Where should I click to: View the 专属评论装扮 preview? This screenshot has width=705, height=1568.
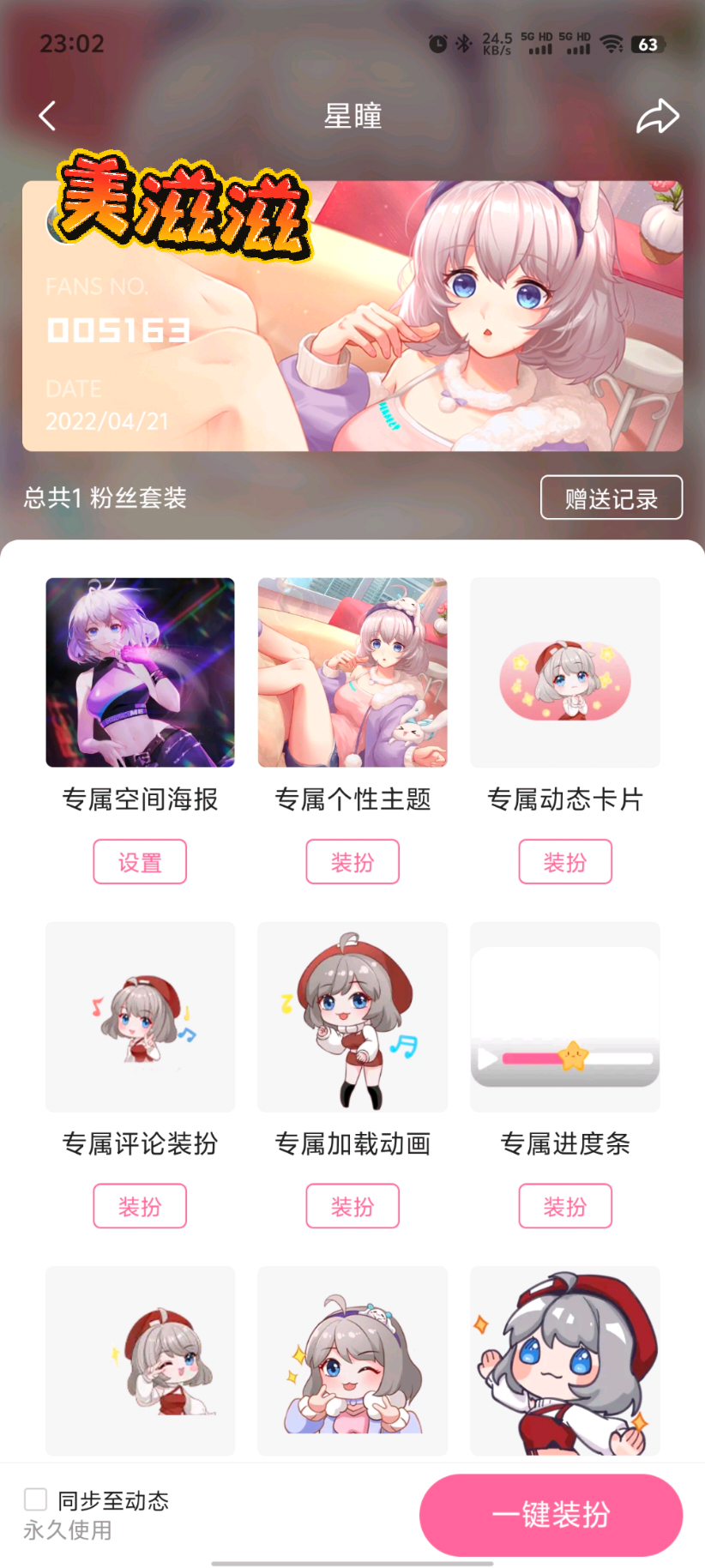coord(140,1017)
